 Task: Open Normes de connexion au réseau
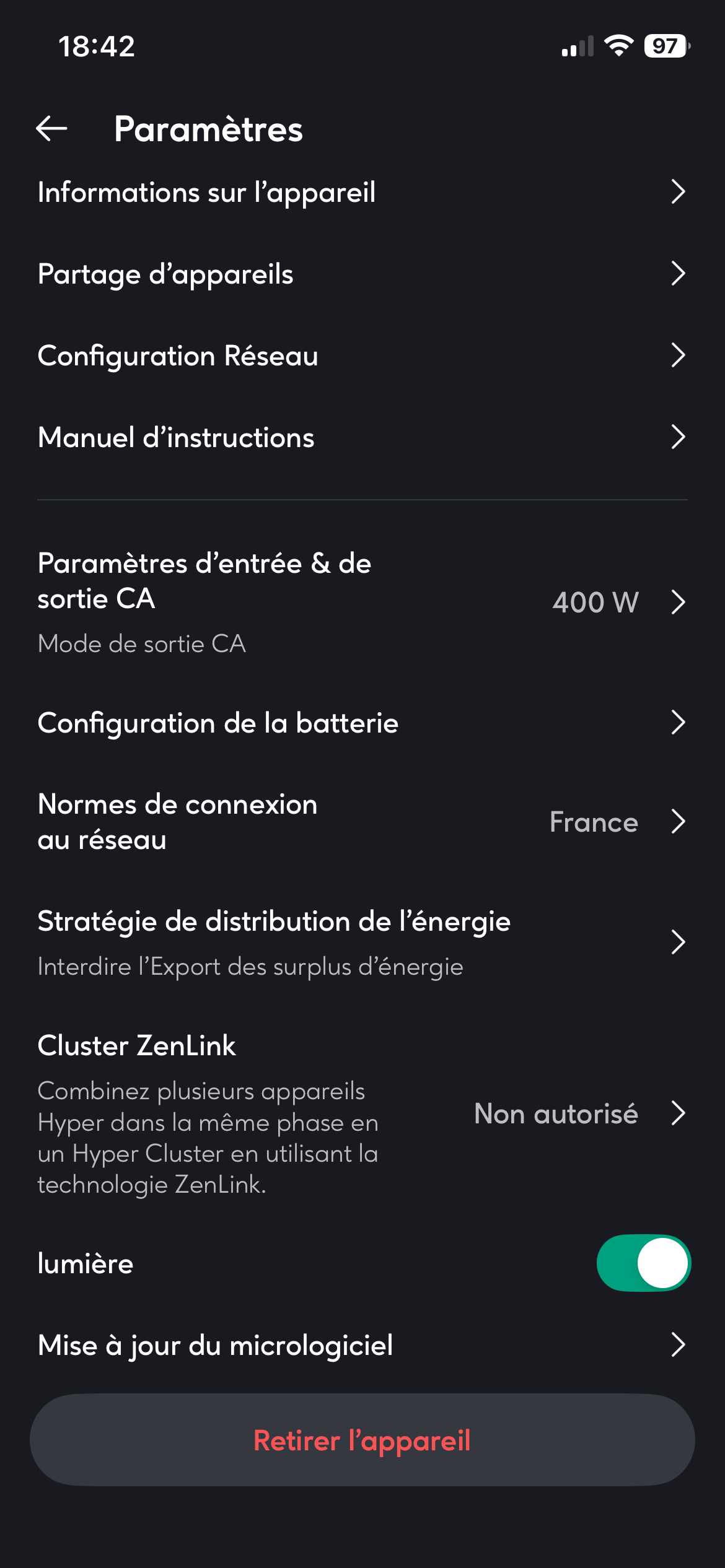[362, 822]
